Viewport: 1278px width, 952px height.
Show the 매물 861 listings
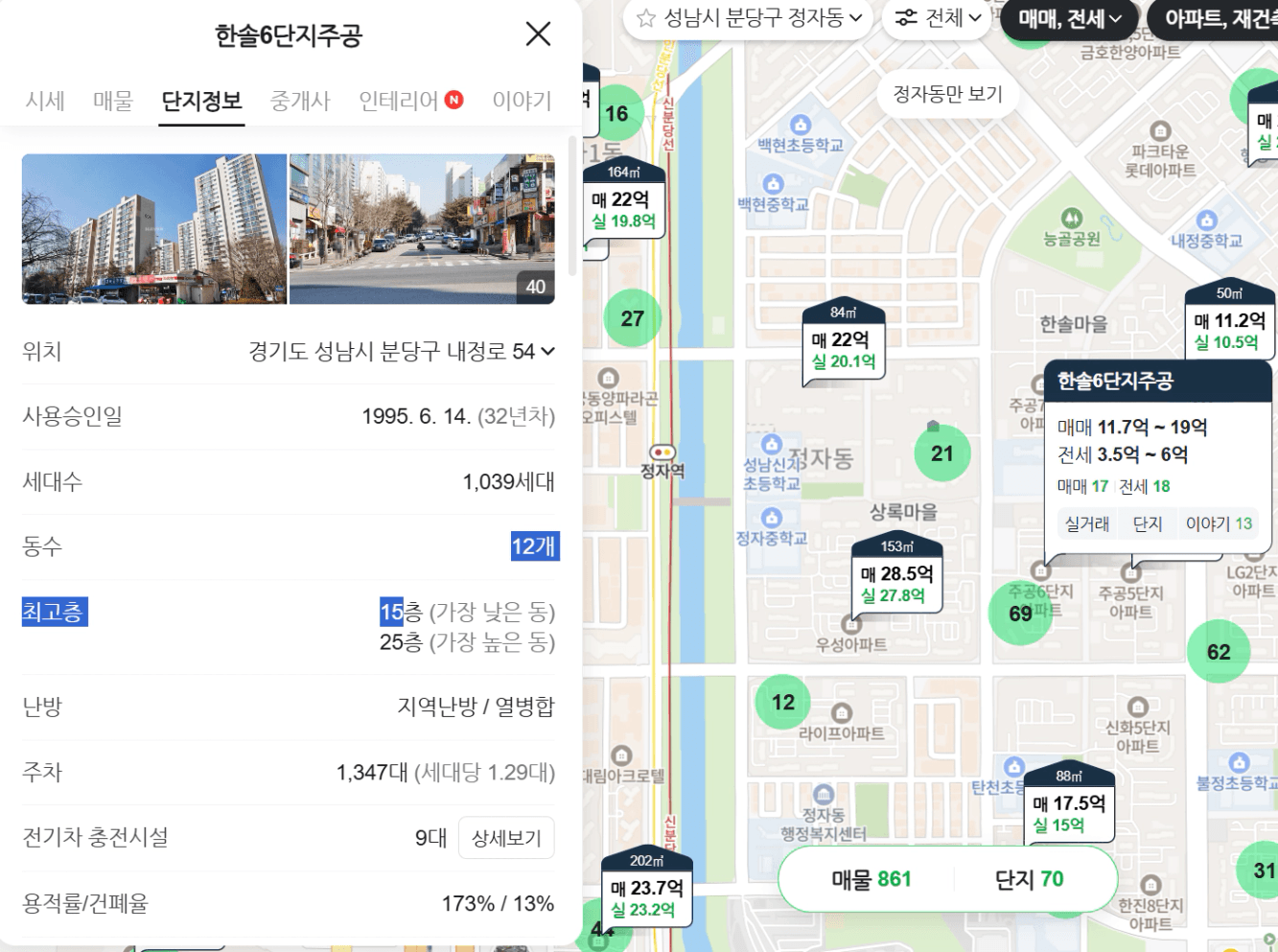[871, 879]
